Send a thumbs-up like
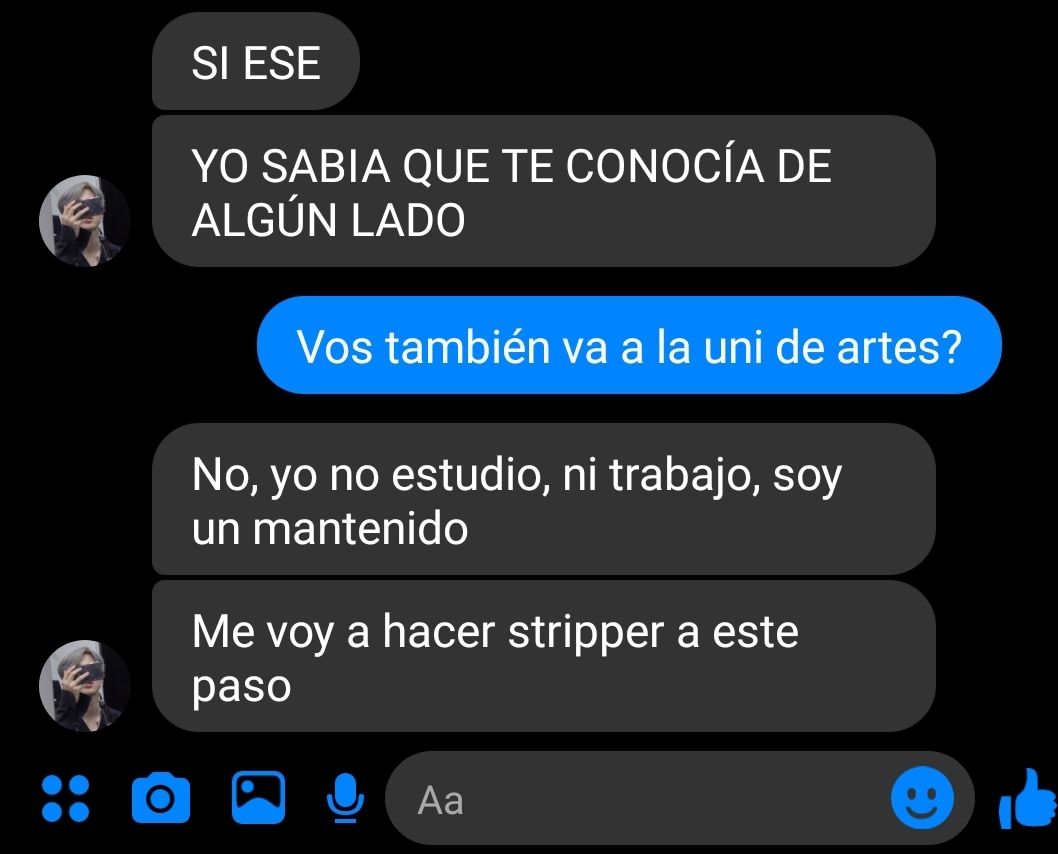The width and height of the screenshot is (1058, 854). pos(1027,797)
